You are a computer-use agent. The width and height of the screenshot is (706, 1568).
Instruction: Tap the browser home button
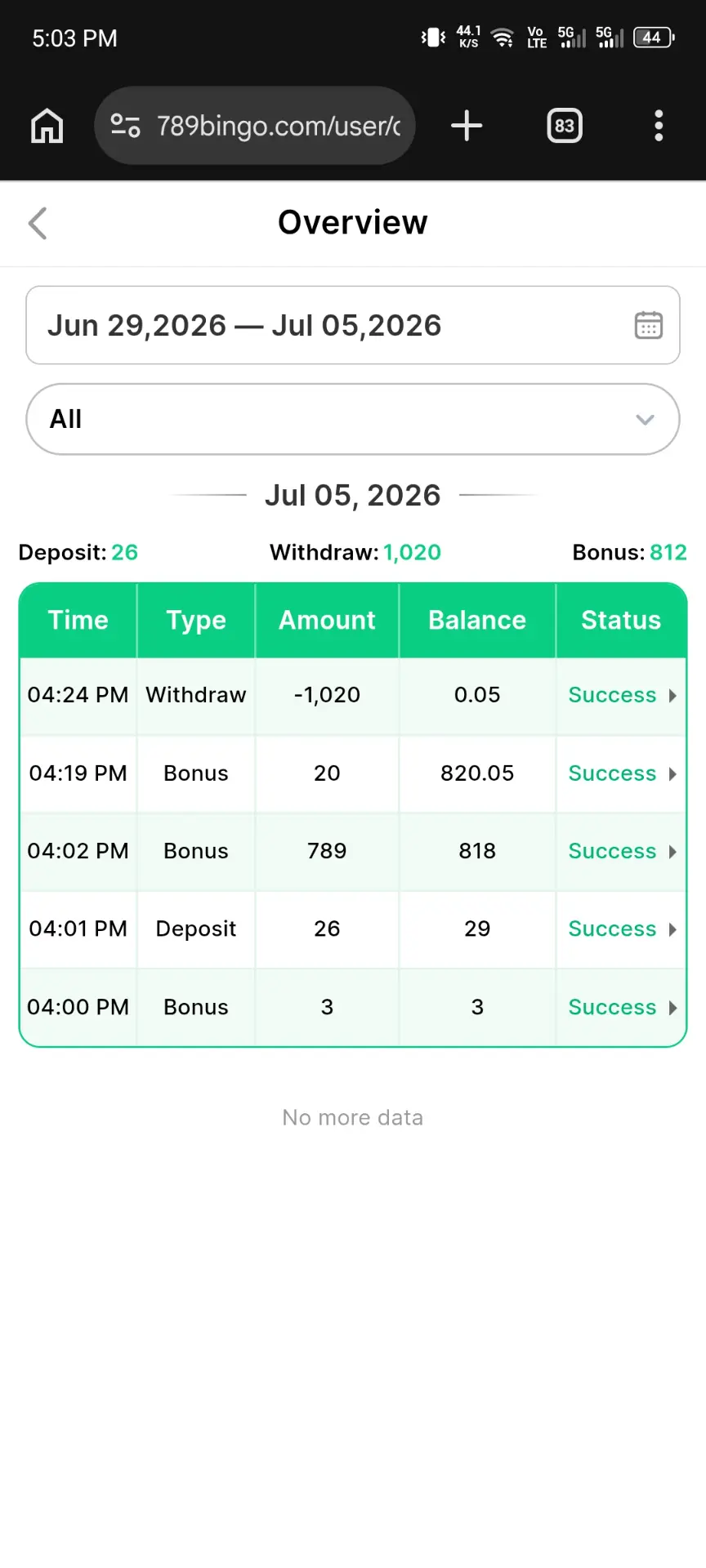[x=47, y=126]
